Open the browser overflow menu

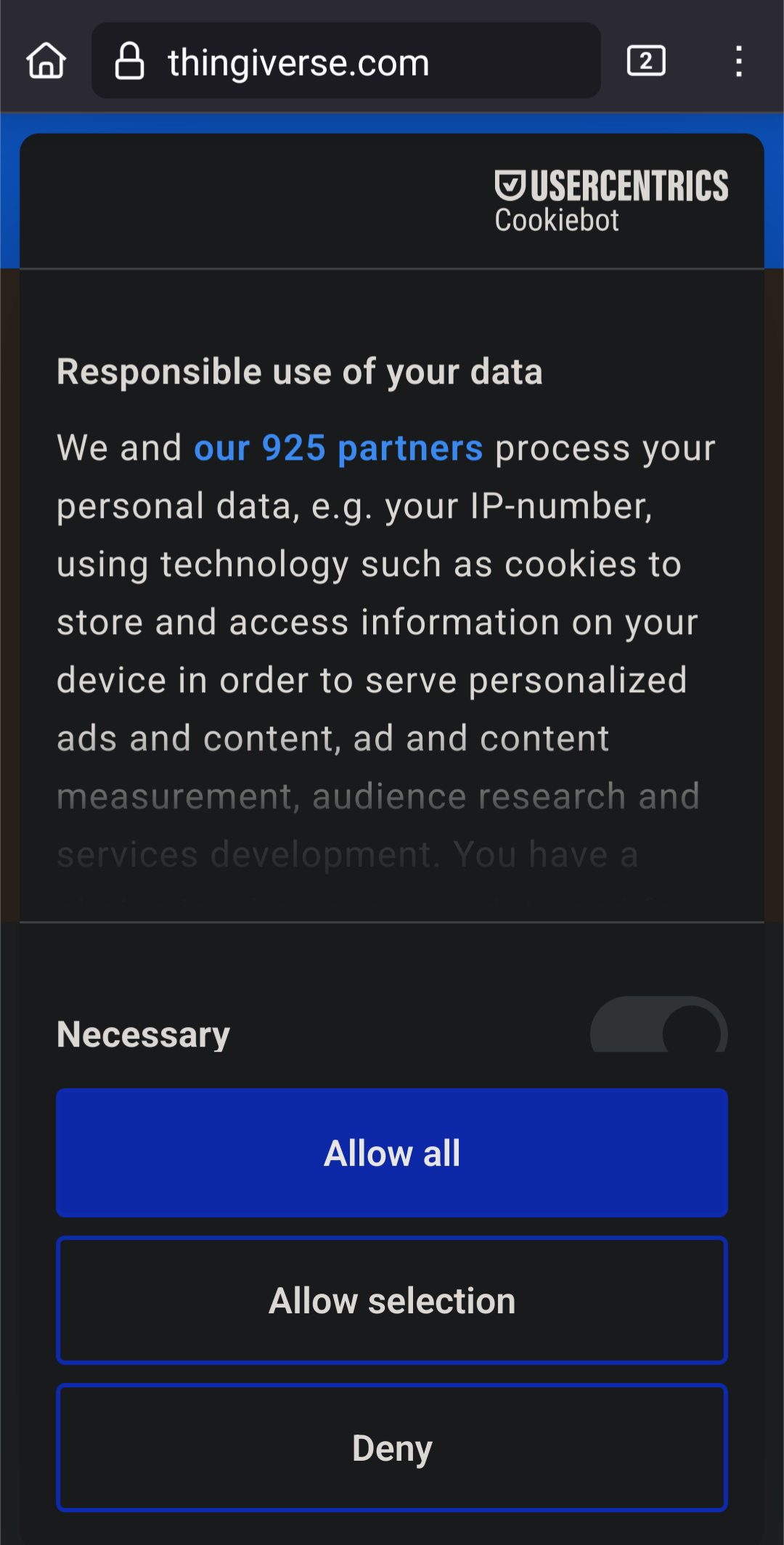click(738, 61)
